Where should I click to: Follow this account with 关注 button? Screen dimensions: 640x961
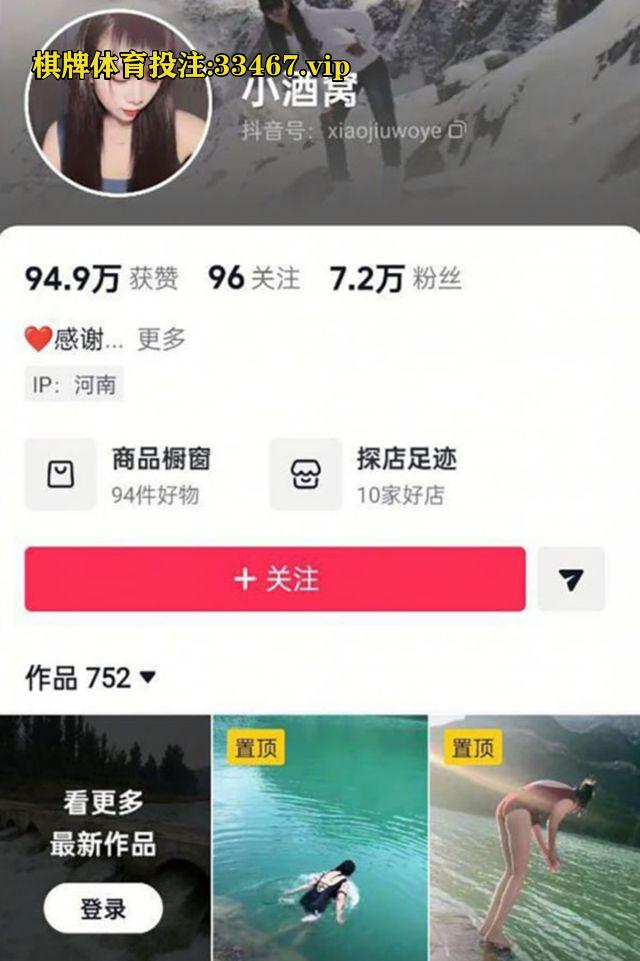tap(275, 579)
